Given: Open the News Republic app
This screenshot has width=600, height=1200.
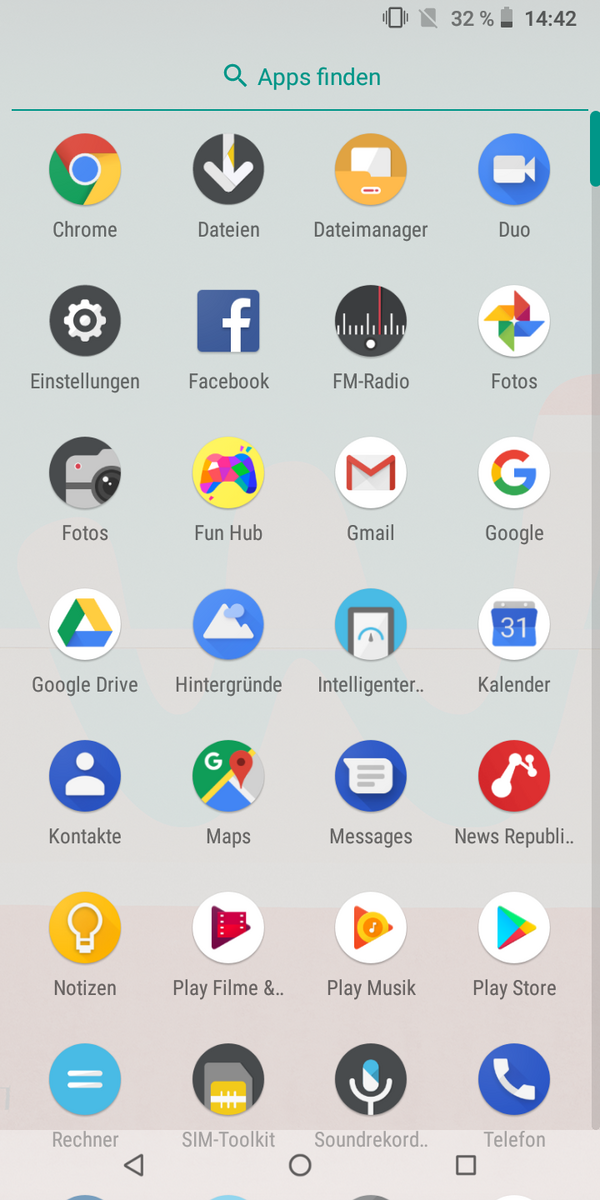Looking at the screenshot, I should 514,777.
